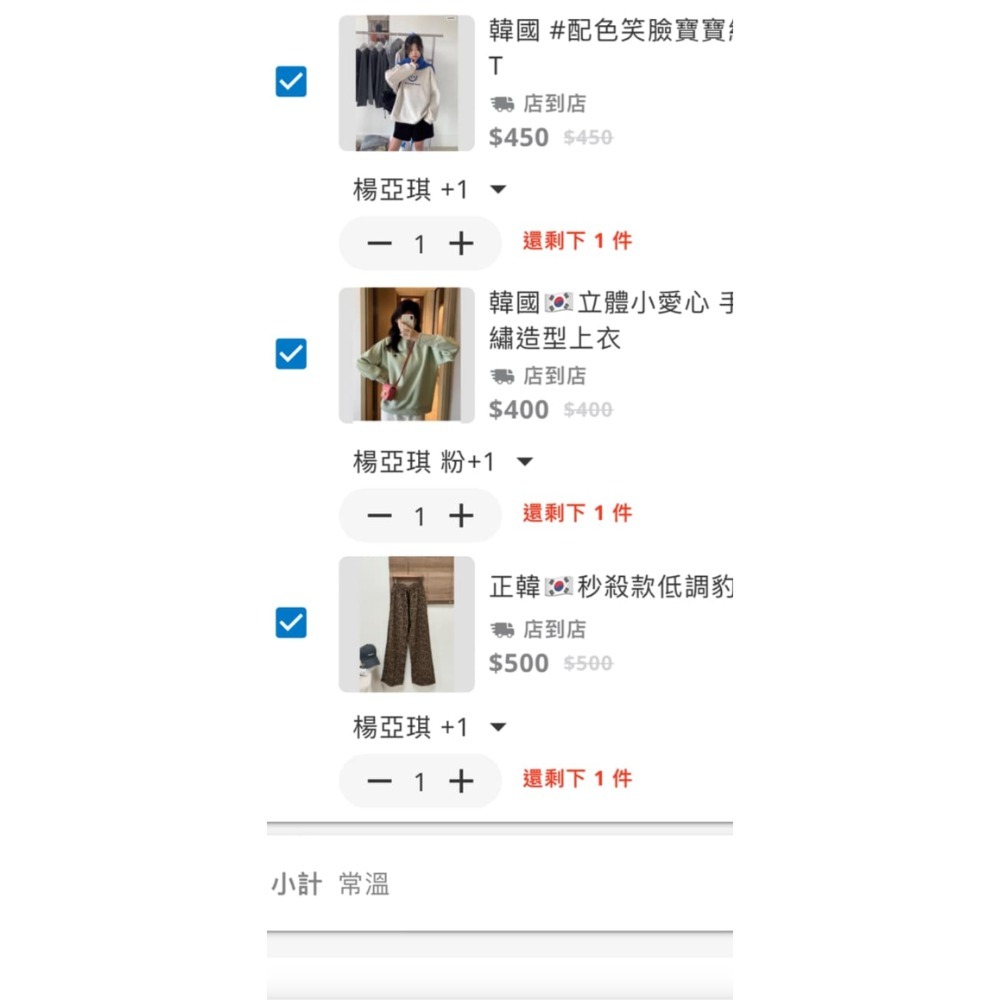Screen dimensions: 1000x1000
Task: Decrease quantity of the $400 green top
Action: 380,516
